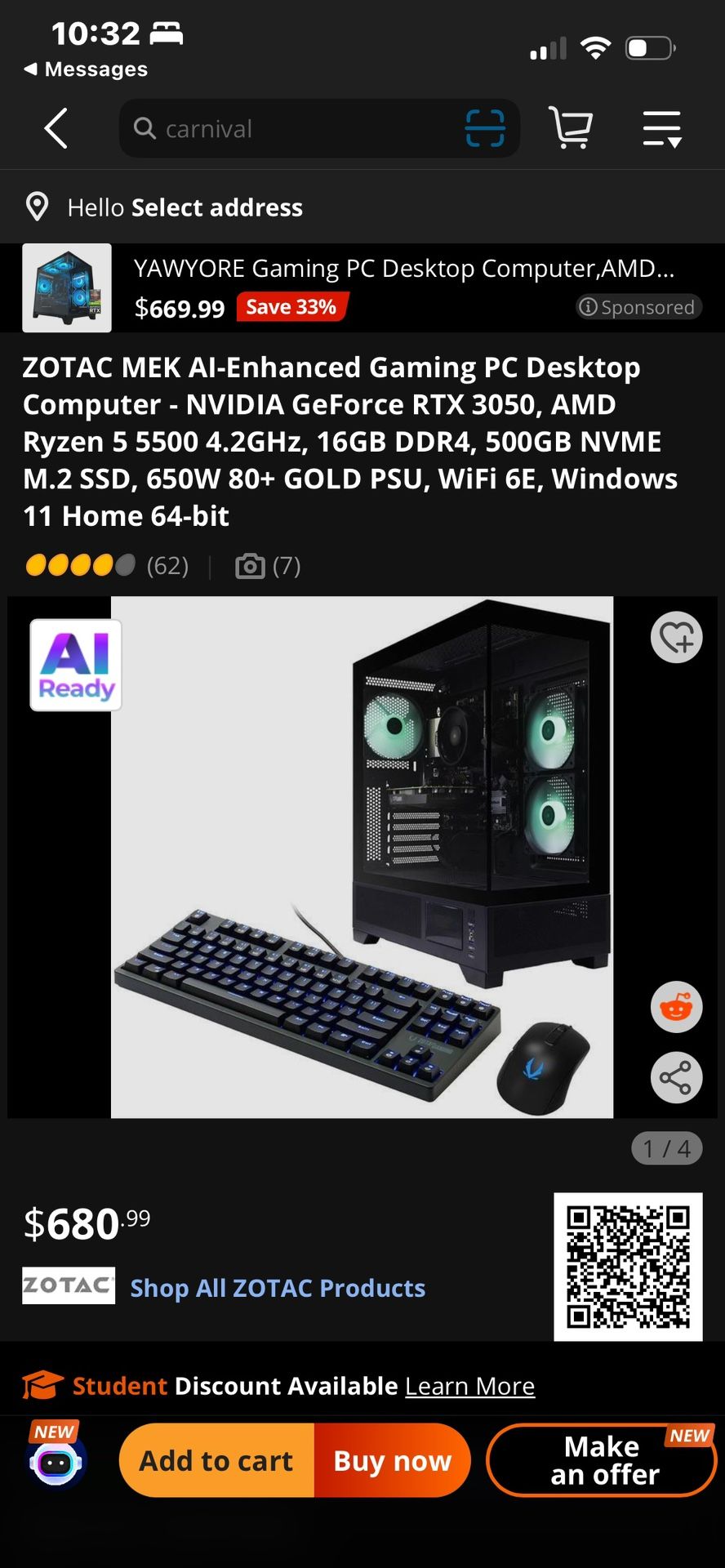Learn More about the student discount
725x1568 pixels.
(x=469, y=1386)
